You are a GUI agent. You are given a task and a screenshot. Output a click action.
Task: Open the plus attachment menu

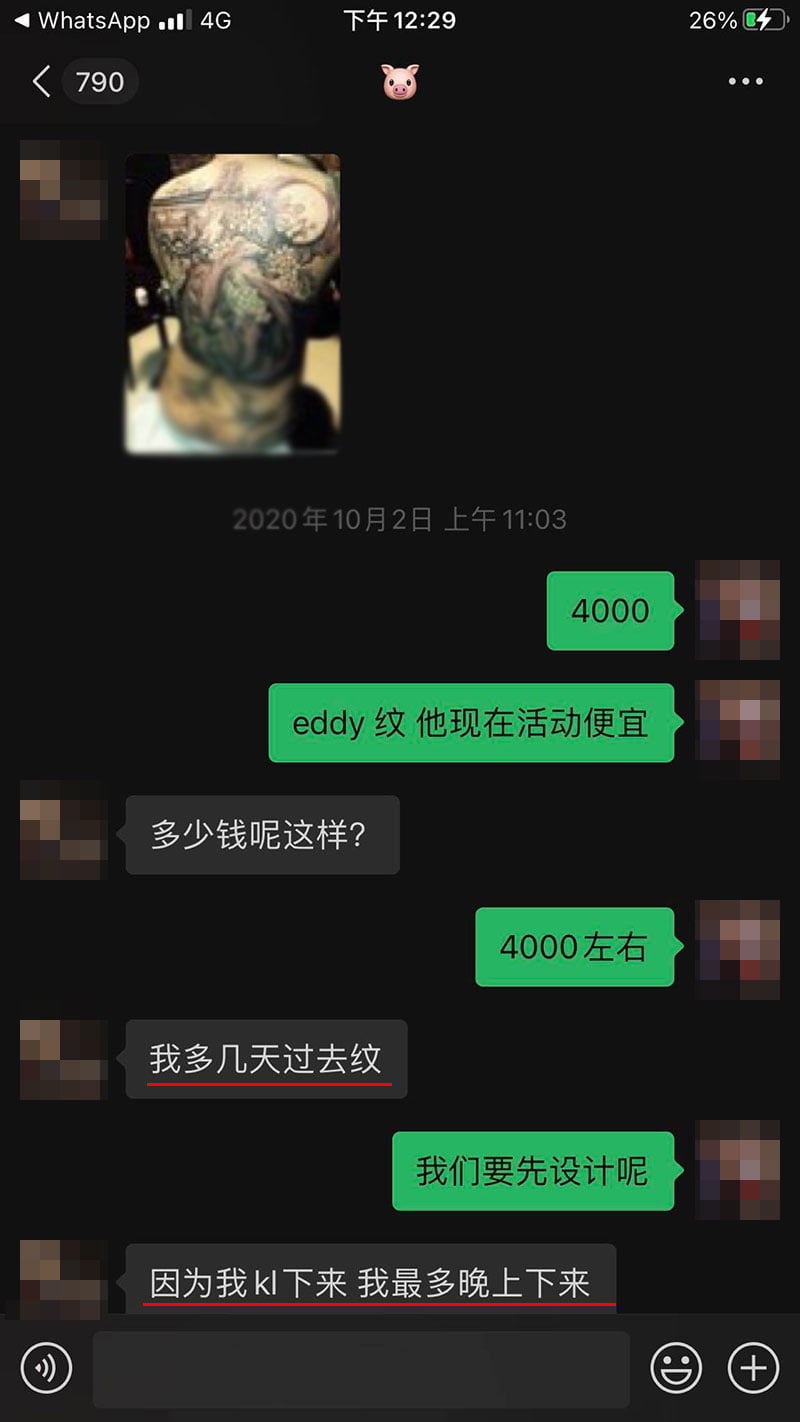752,1368
